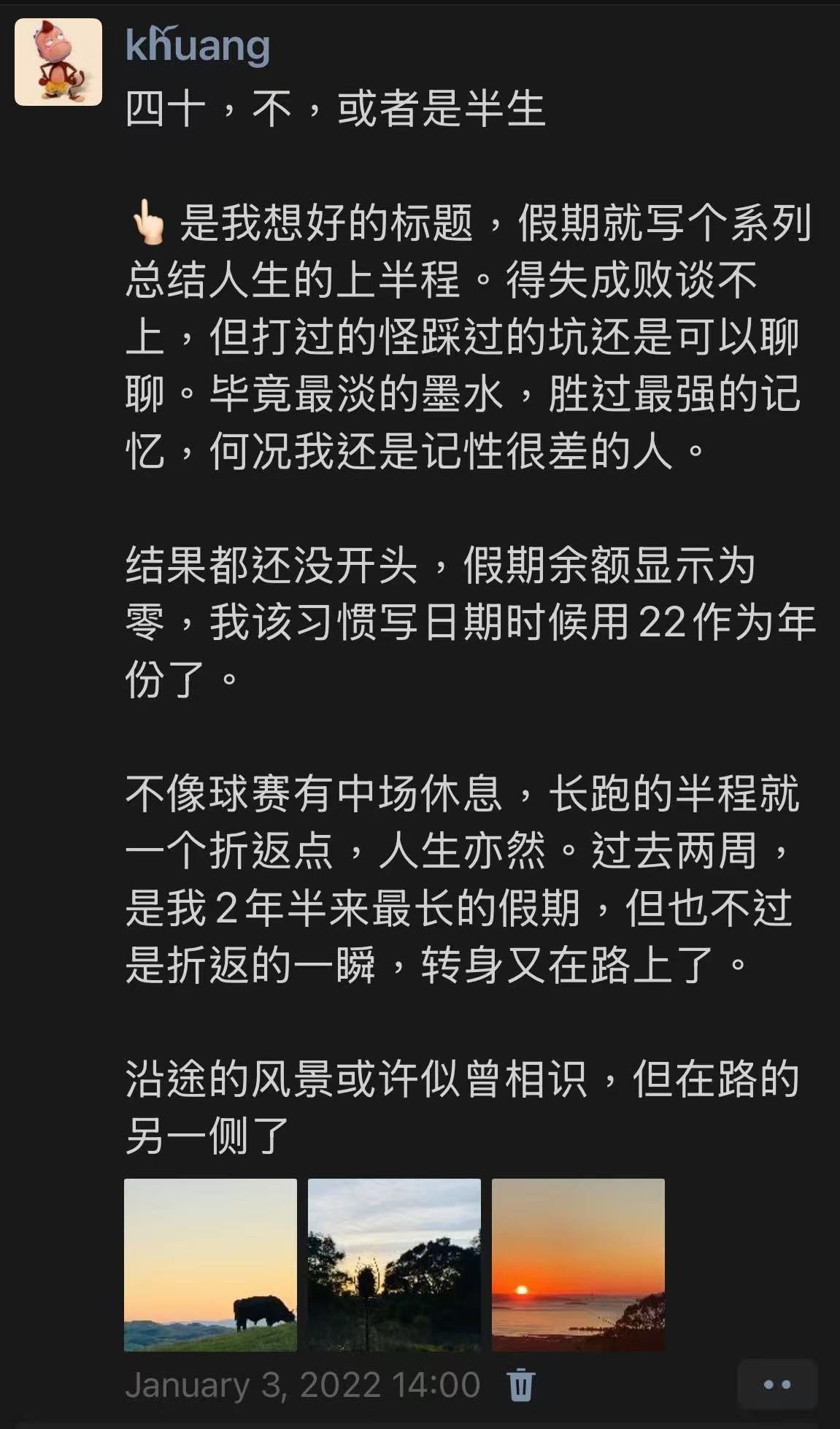
Task: Enlarge the sun over sea photo
Action: (578, 1265)
